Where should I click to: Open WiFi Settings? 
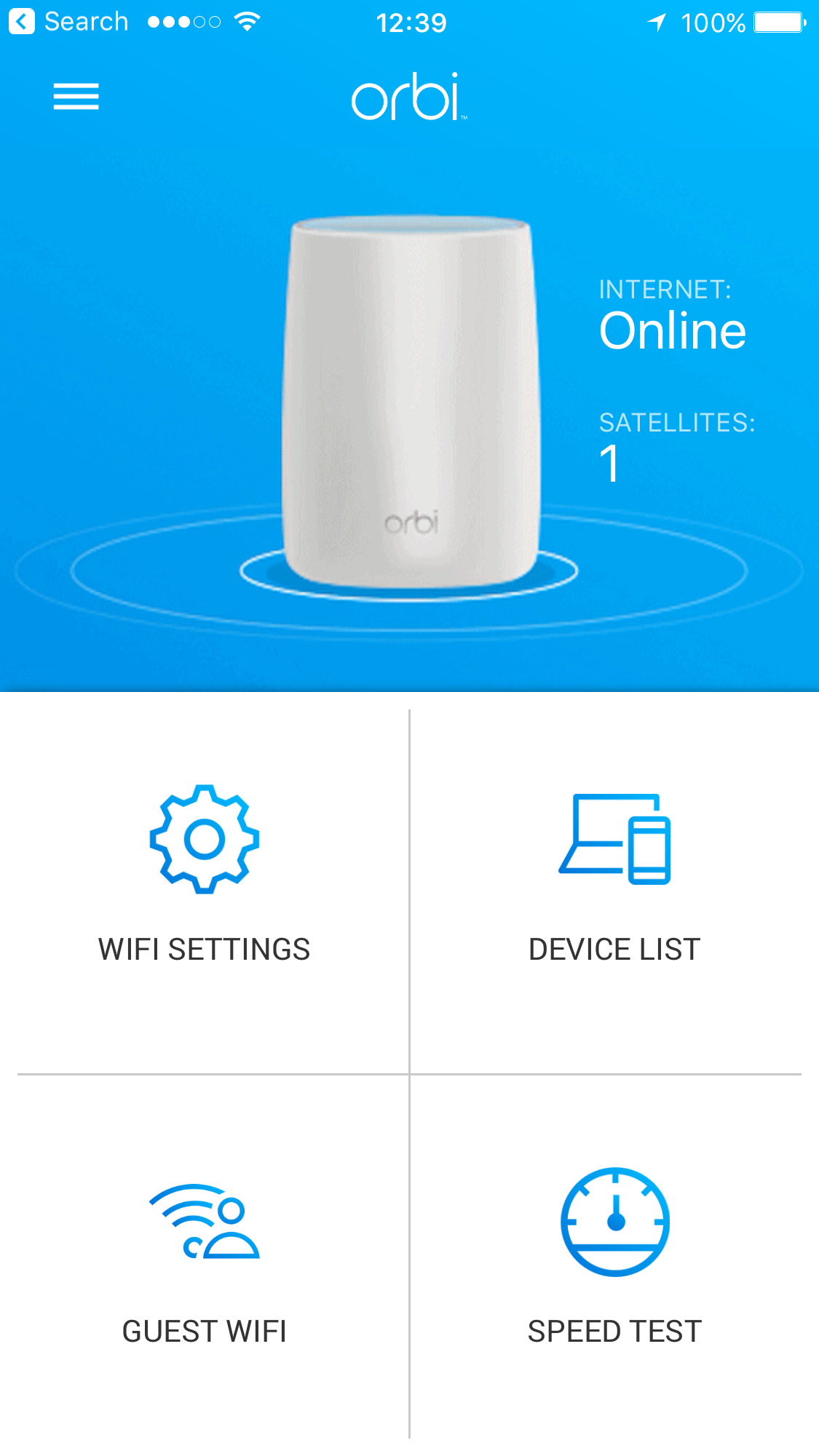click(x=205, y=873)
